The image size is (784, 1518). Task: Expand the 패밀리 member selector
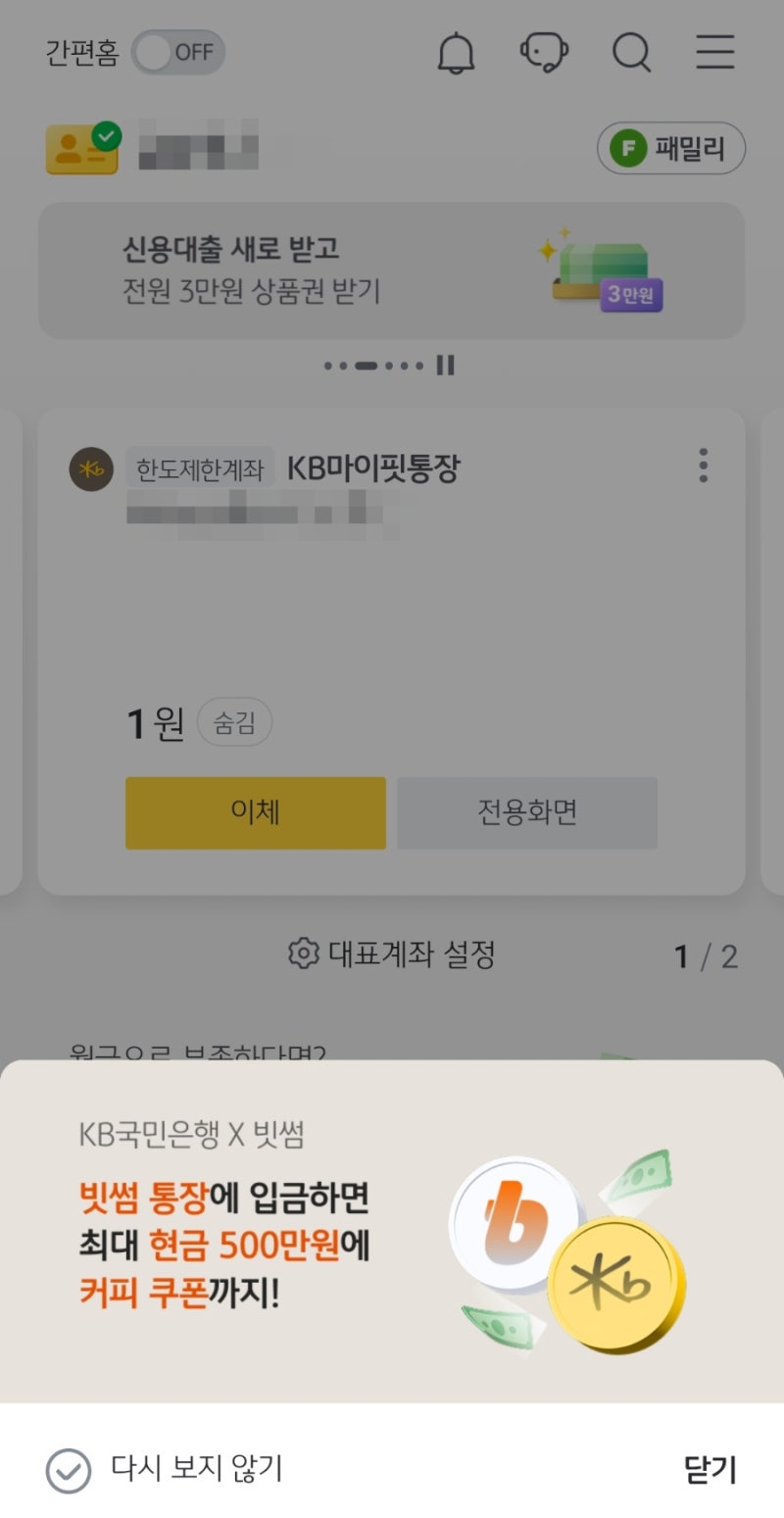pos(671,149)
